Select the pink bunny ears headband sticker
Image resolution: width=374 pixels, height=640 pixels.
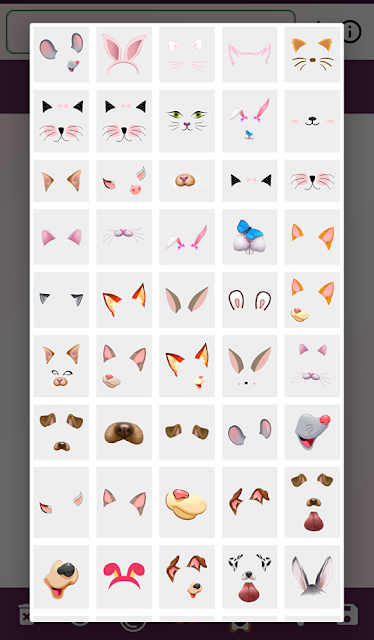[x=124, y=54]
